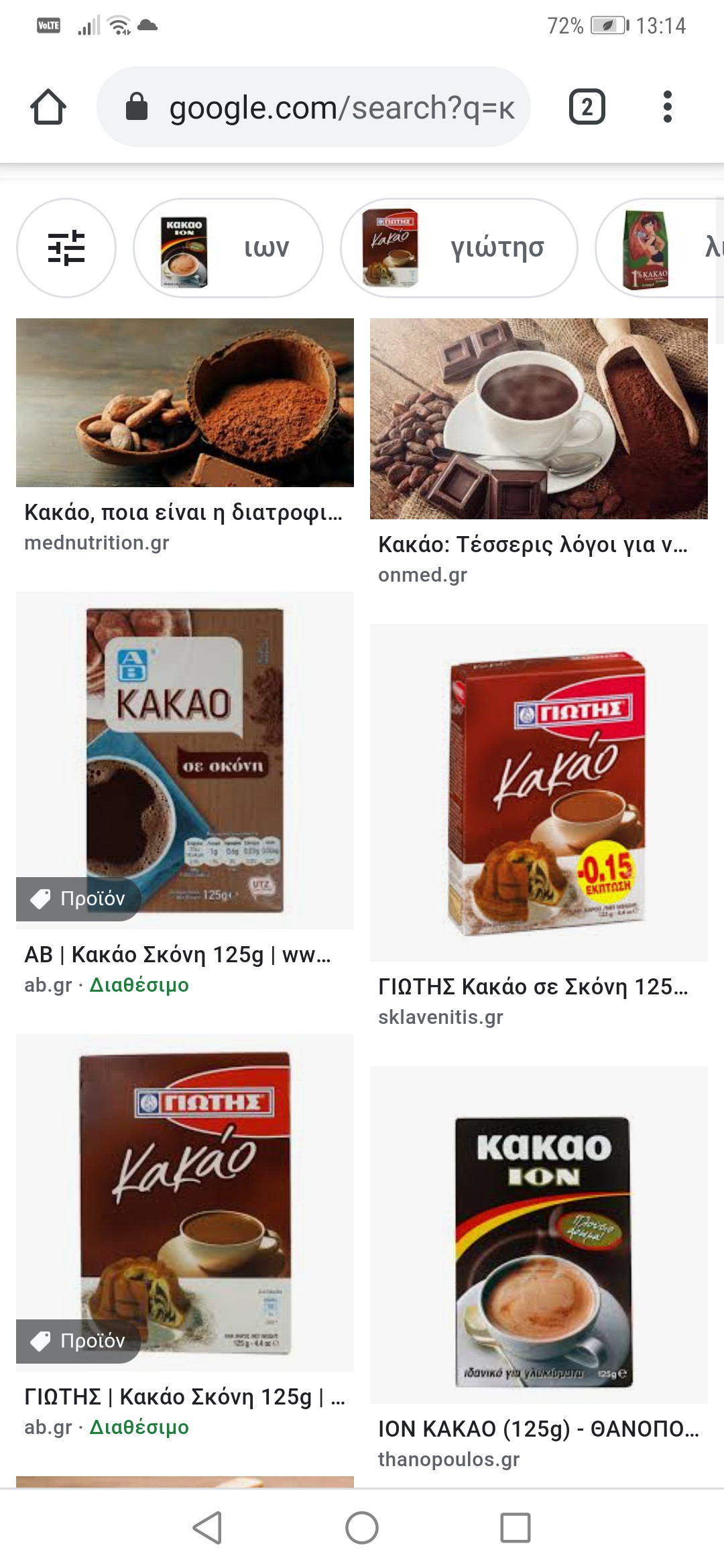Image resolution: width=724 pixels, height=1568 pixels.
Task: Open the ab.gr ΓΙΩΤΗΣ Κακάο Σκόνη product
Action: pyautogui.click(x=184, y=1203)
